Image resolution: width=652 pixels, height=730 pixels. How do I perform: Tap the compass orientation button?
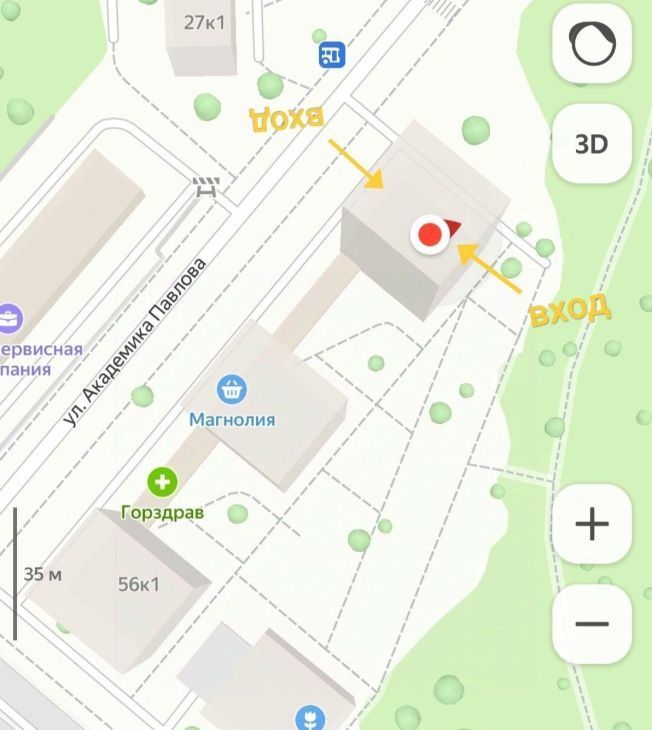tap(592, 44)
